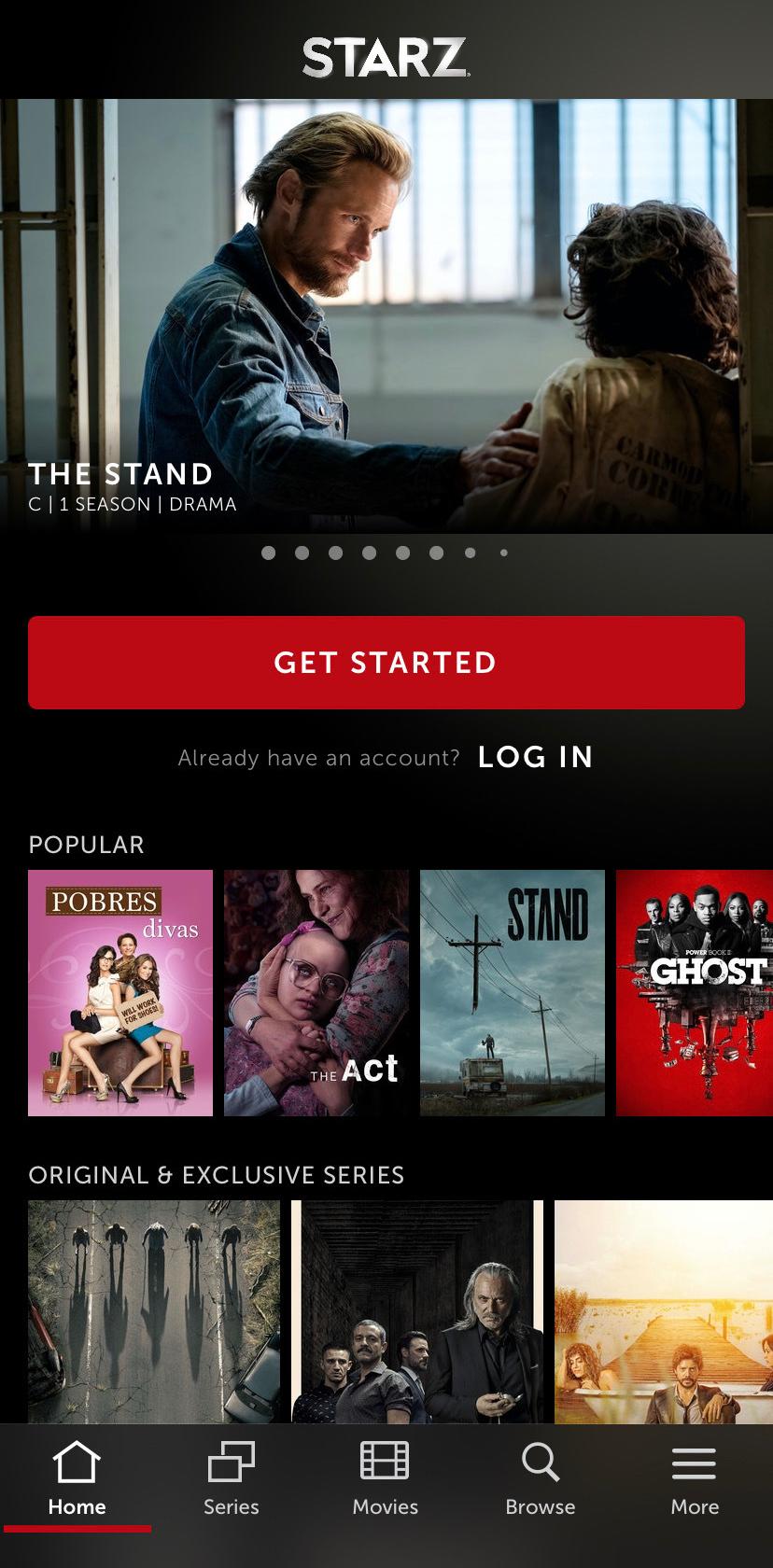The image size is (773, 1568).
Task: Select The Act in Popular
Action: click(x=316, y=993)
